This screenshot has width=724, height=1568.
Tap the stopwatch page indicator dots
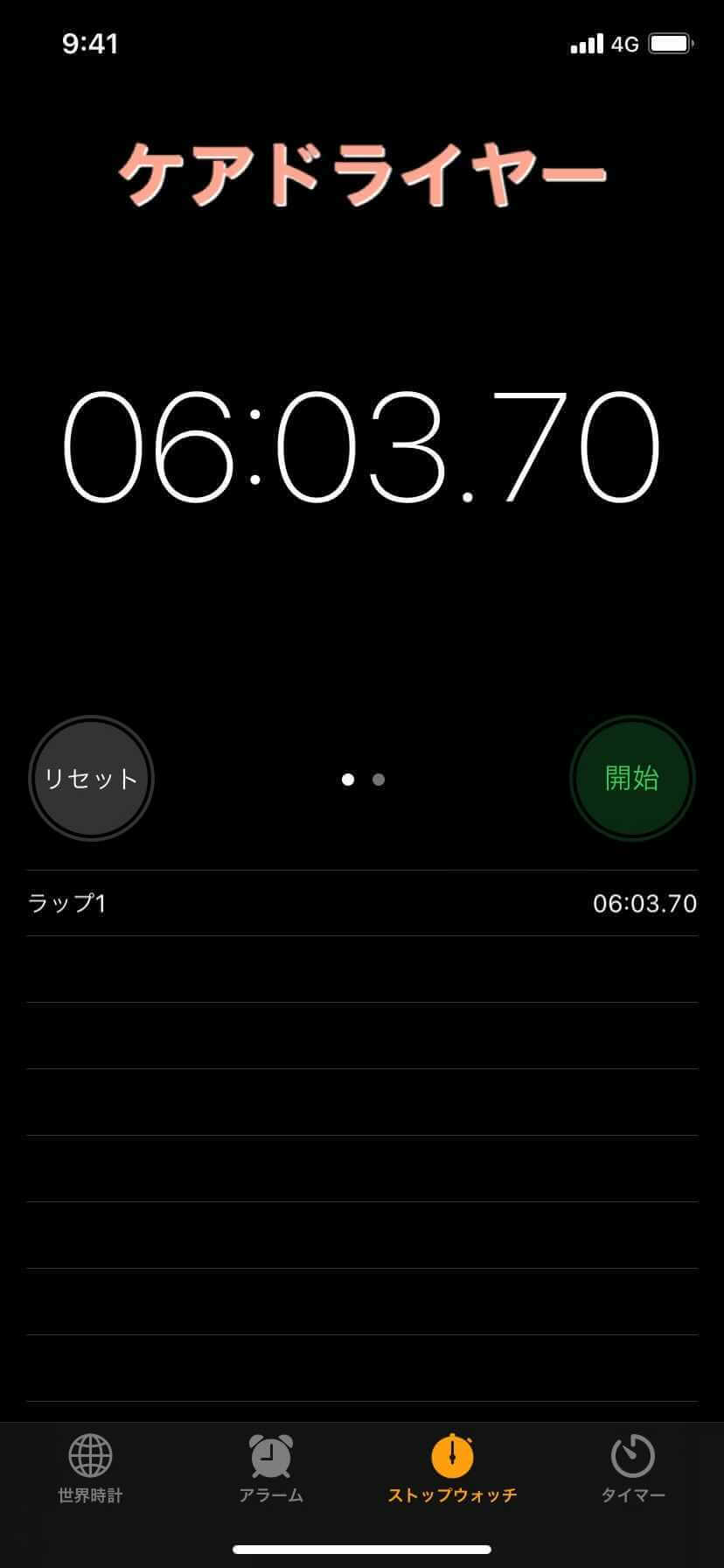coord(363,779)
